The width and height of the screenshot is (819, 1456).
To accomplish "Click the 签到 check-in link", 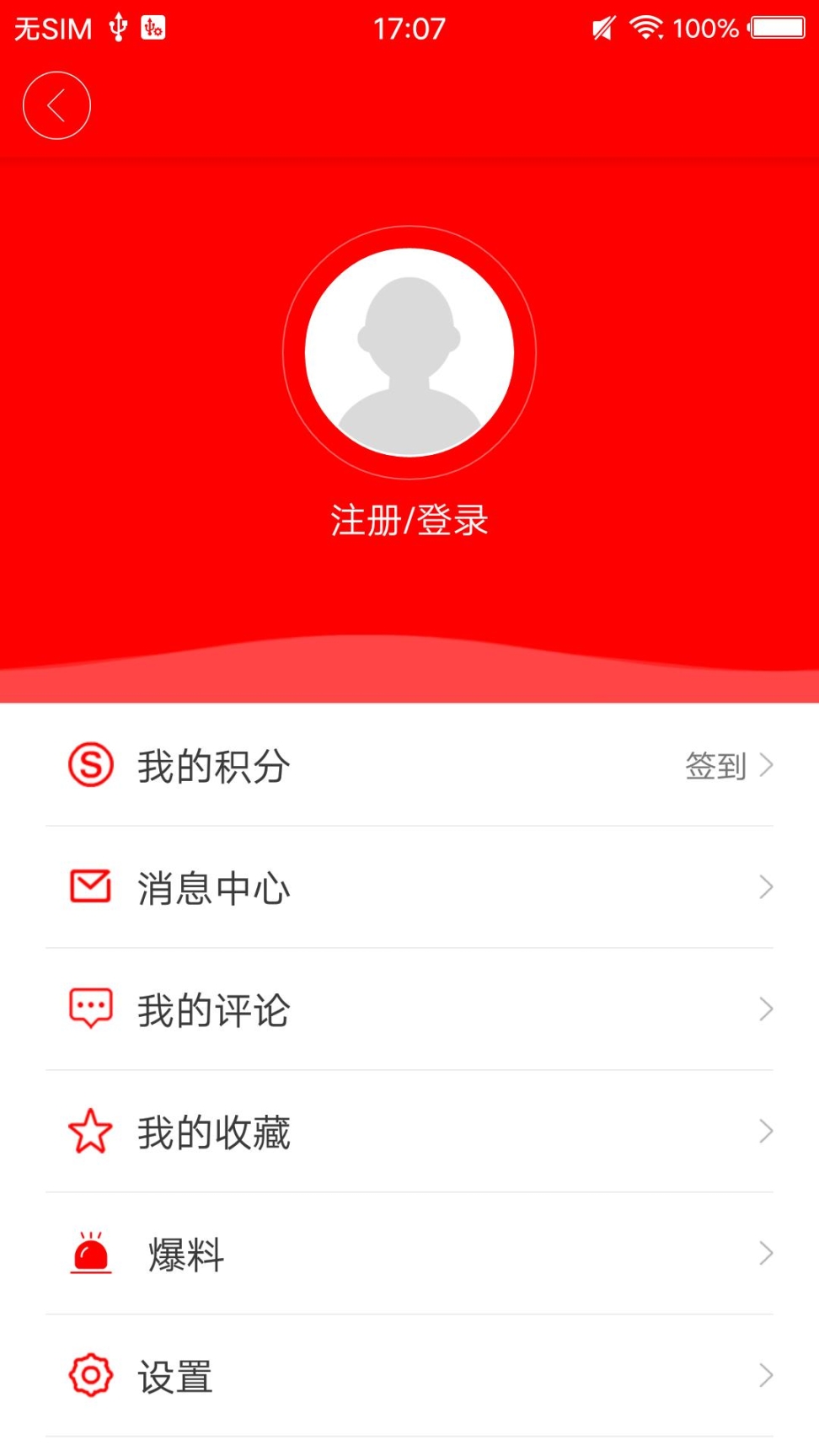I will [715, 765].
